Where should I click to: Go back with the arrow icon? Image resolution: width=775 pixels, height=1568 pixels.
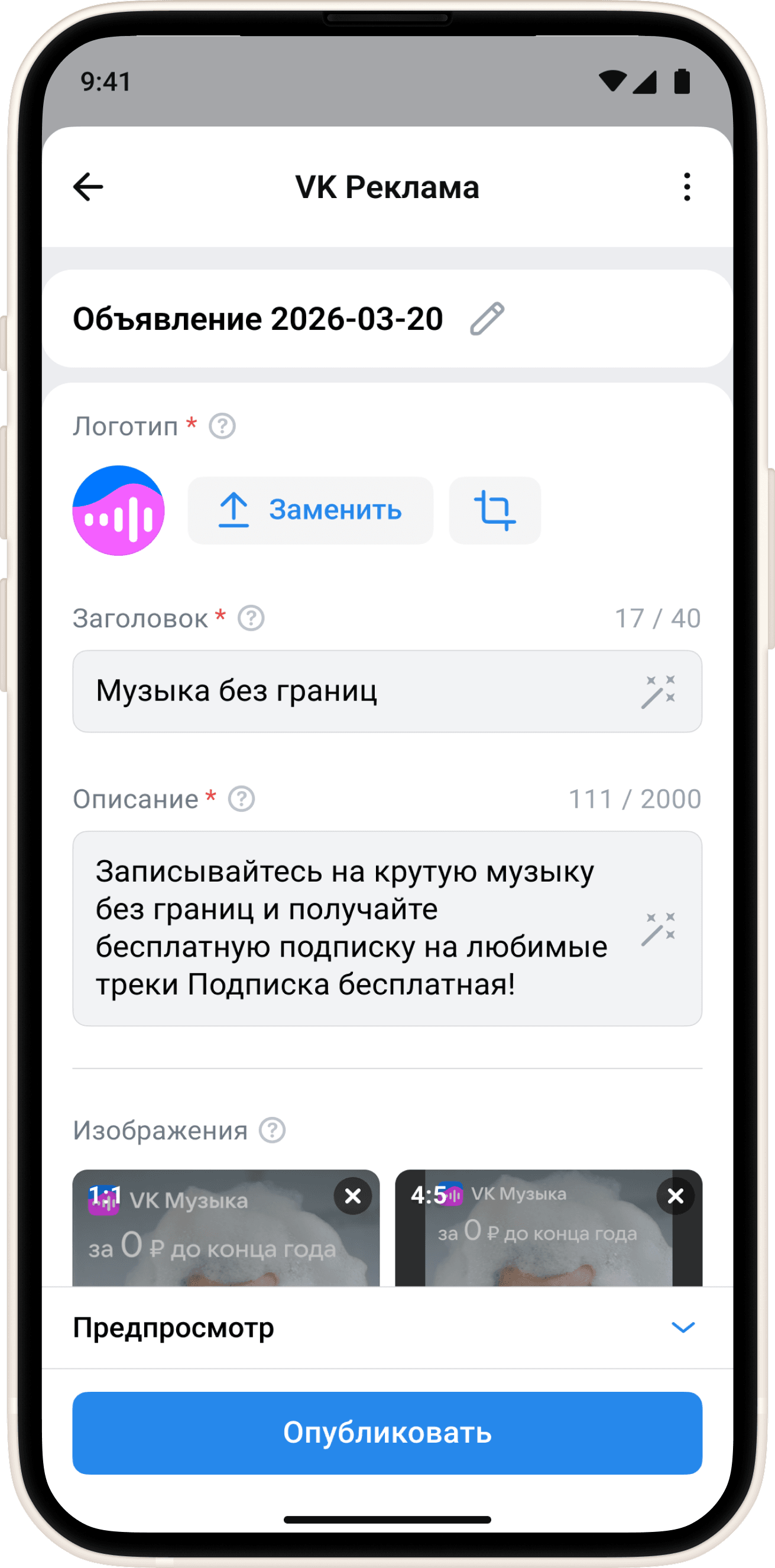coord(88,187)
